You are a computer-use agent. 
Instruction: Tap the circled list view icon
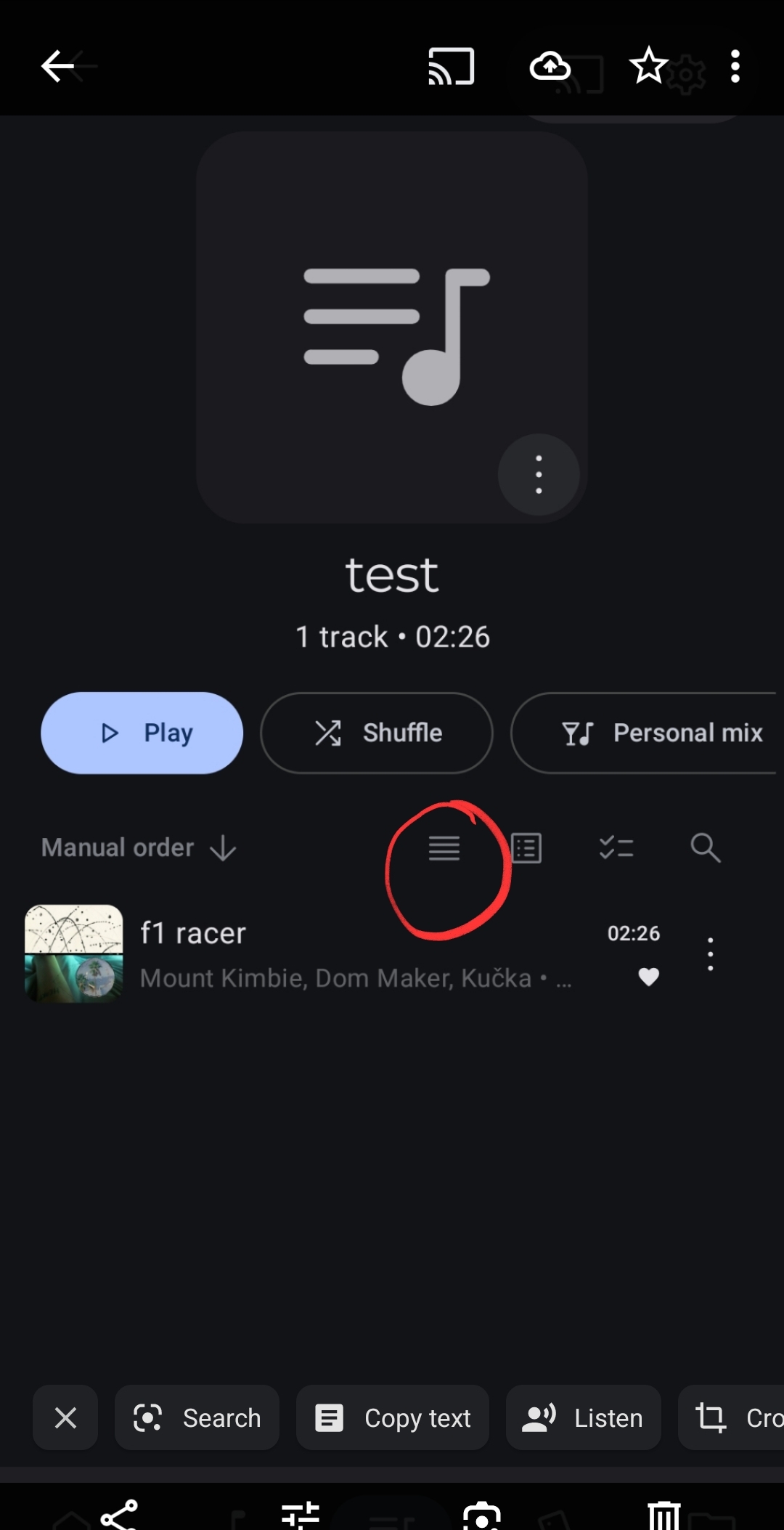tap(444, 847)
